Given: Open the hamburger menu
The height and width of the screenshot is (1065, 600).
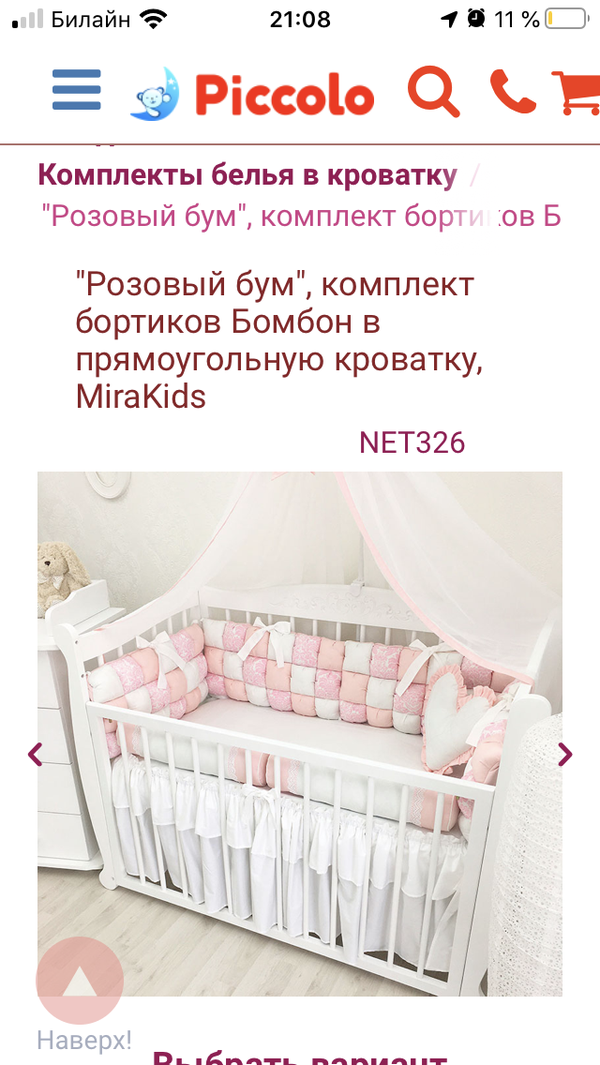Looking at the screenshot, I should pos(76,90).
